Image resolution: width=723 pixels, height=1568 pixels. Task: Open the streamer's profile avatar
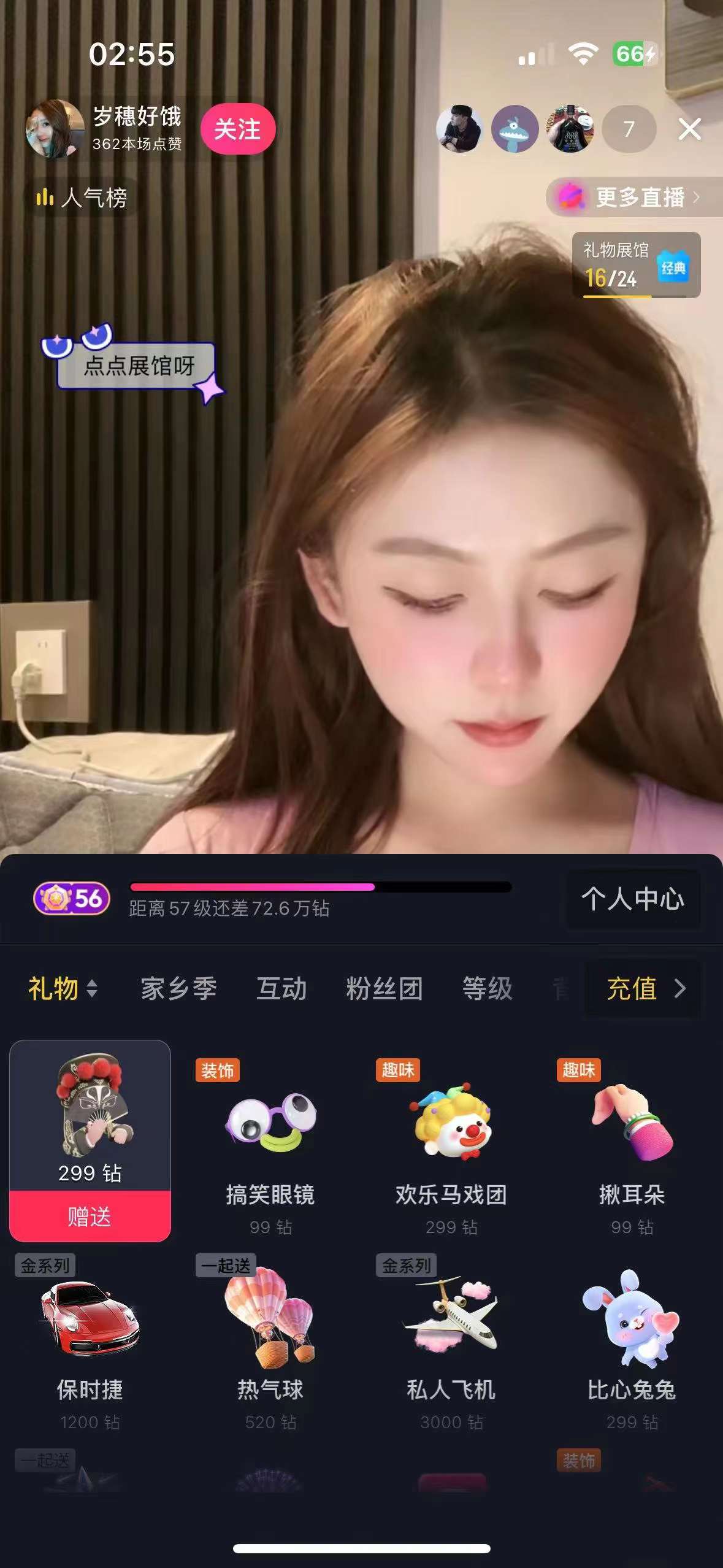pos(55,129)
